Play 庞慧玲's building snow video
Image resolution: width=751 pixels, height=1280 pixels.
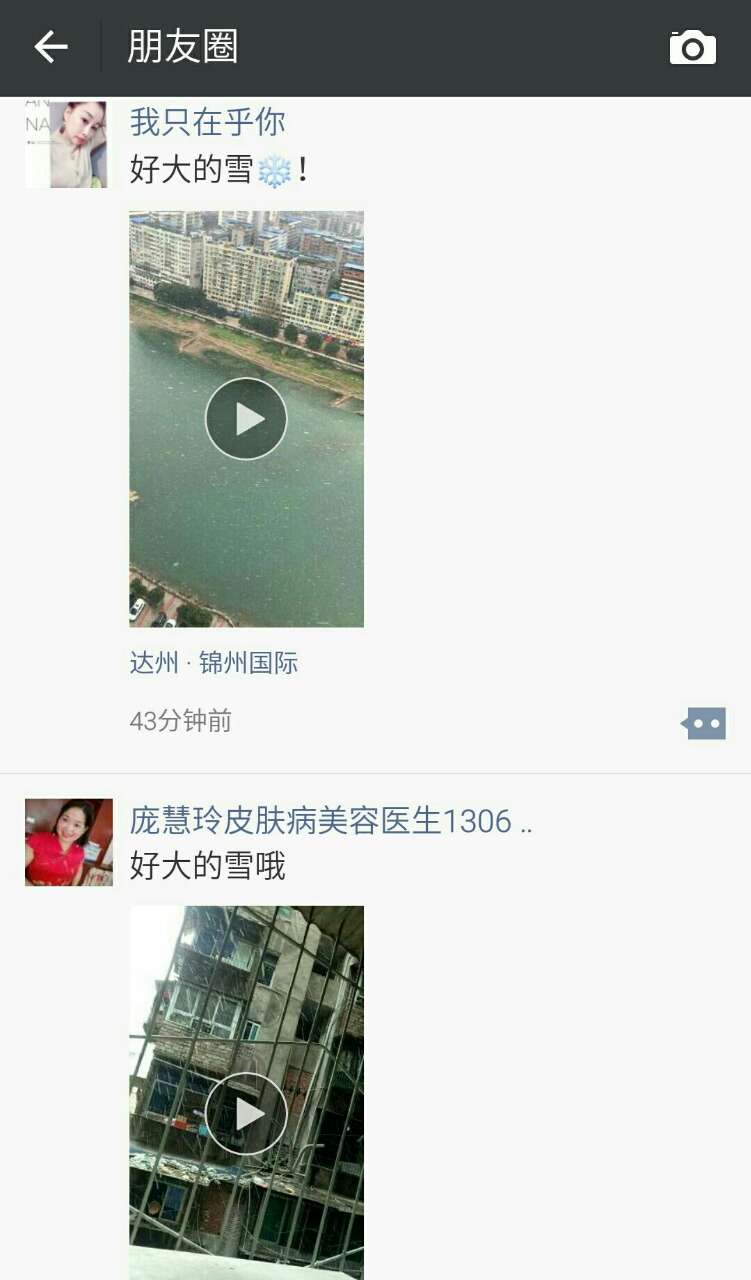246,1113
